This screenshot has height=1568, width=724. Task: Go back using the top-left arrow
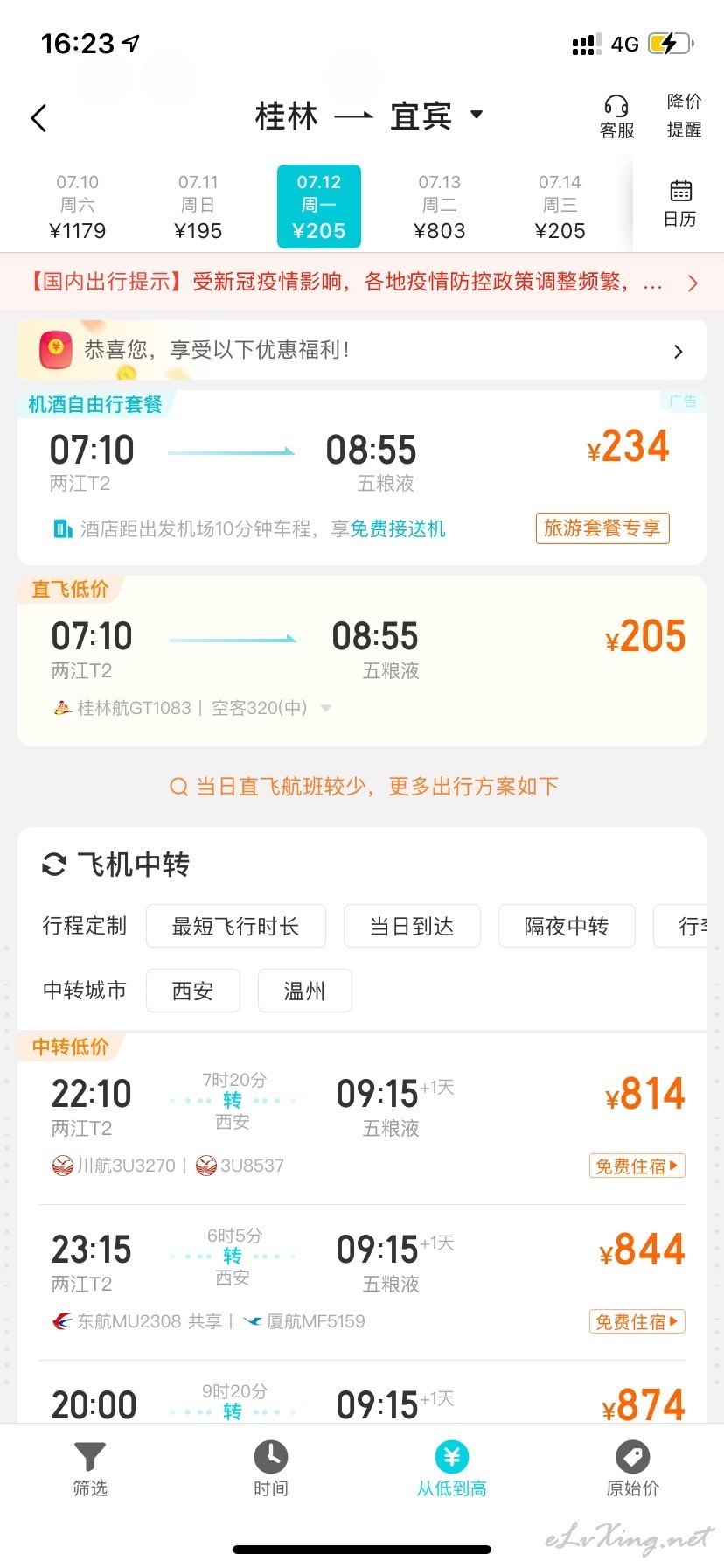[38, 118]
